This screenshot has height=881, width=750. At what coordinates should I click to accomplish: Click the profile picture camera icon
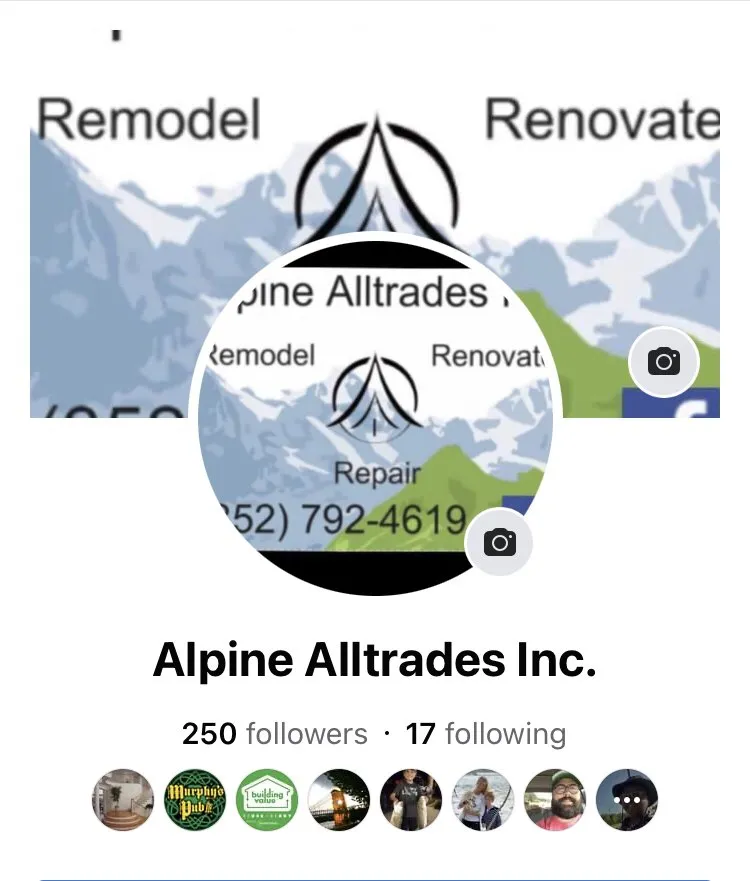(x=499, y=542)
